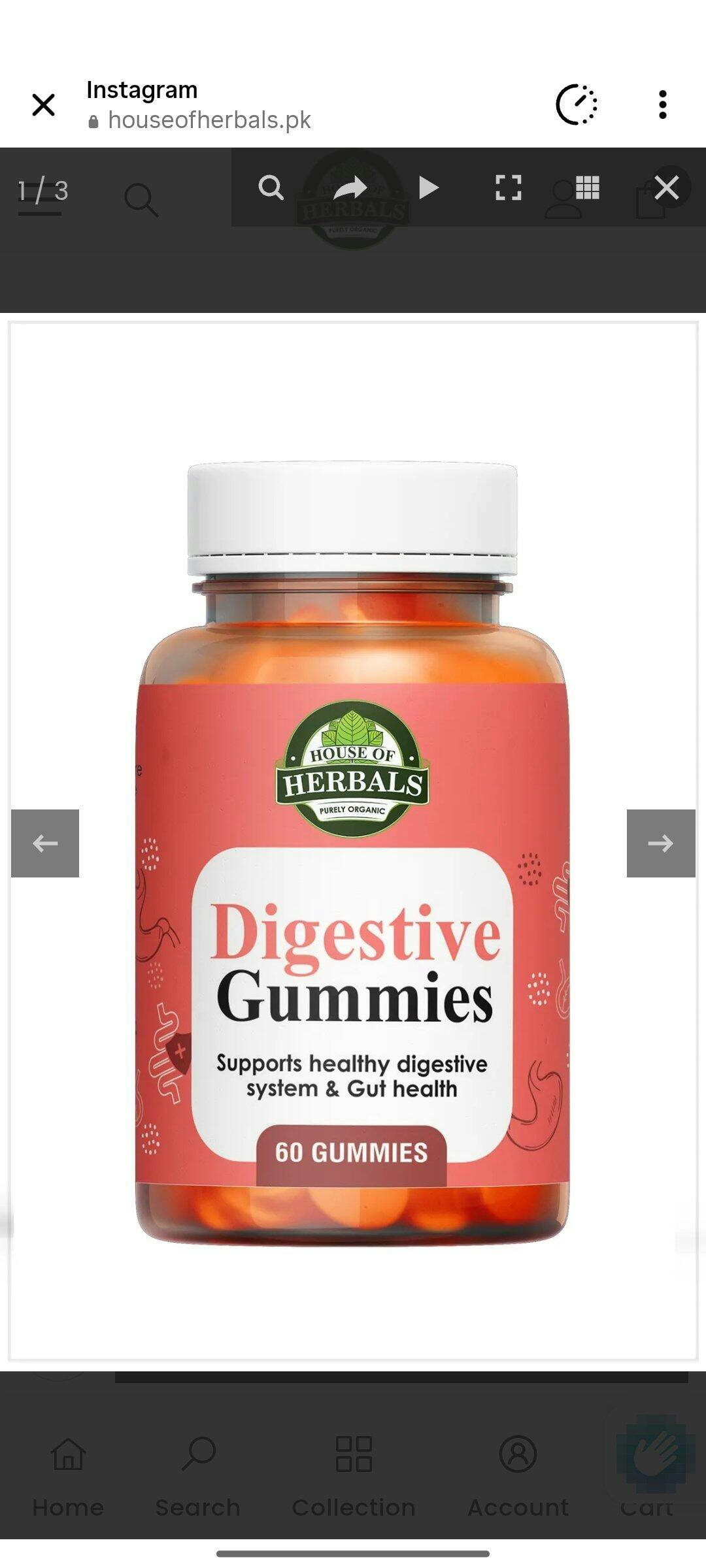This screenshot has height=1568, width=706.
Task: Go to the next product image
Action: tap(660, 843)
